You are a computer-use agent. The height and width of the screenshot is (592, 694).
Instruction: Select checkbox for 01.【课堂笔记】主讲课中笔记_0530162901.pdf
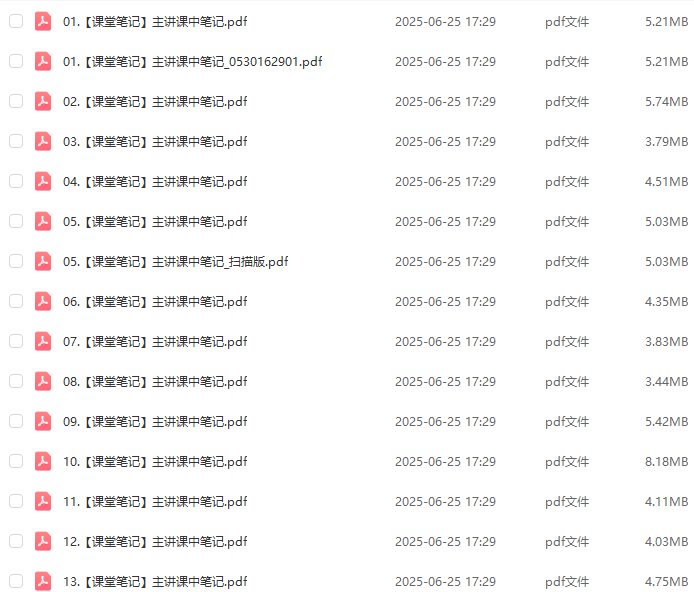coord(16,61)
